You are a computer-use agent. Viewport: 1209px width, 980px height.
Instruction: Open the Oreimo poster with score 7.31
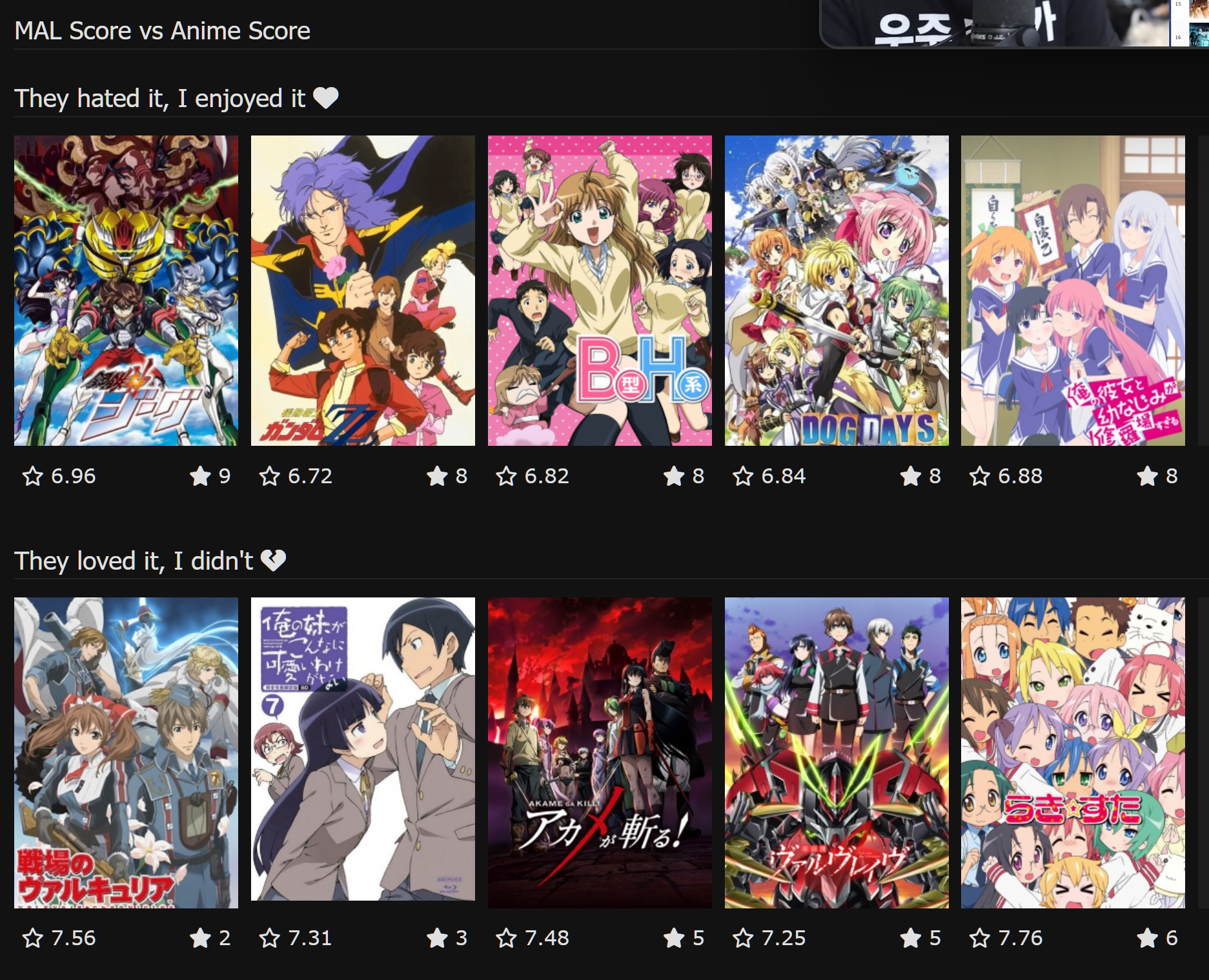pyautogui.click(x=363, y=749)
